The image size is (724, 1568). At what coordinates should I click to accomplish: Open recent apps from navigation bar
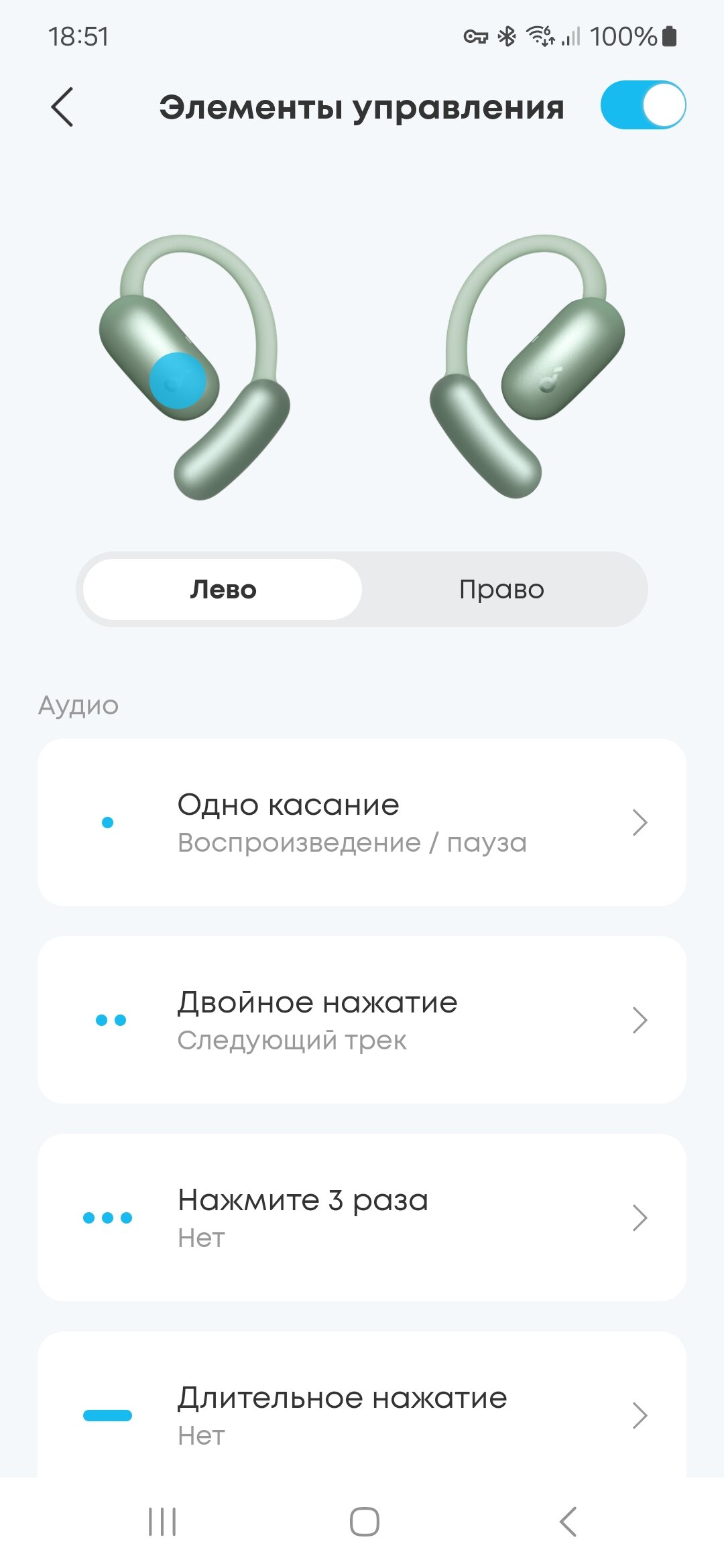click(162, 1522)
